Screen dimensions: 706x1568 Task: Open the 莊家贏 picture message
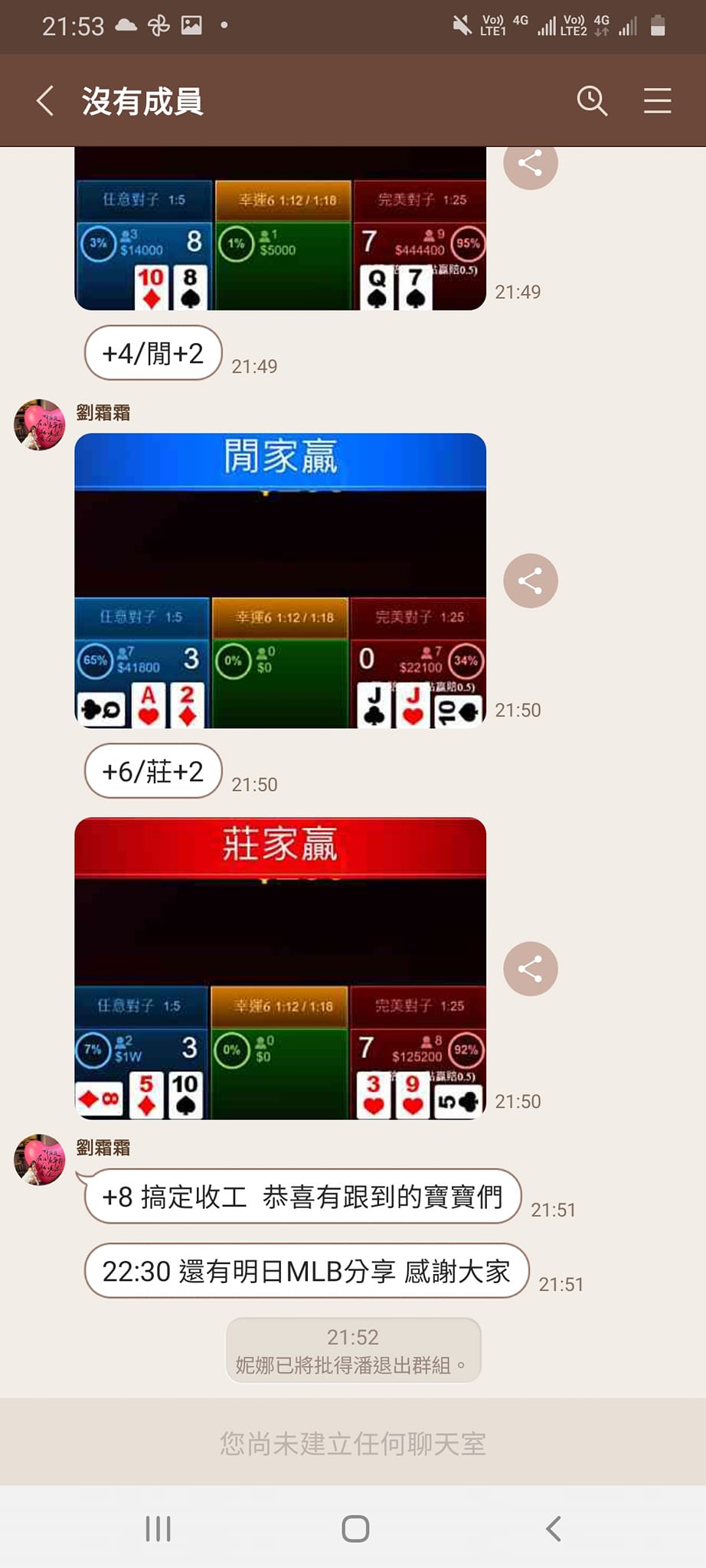click(280, 969)
